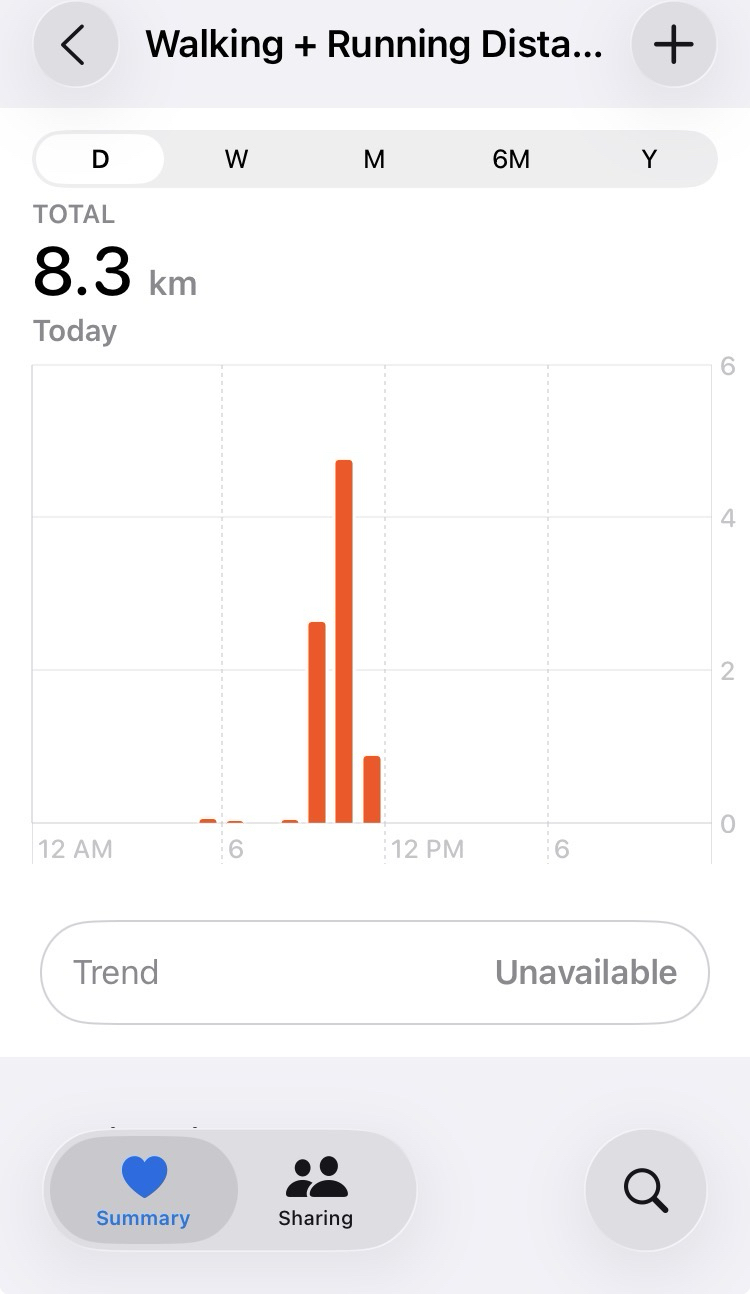Open the search magnifier

646,1190
